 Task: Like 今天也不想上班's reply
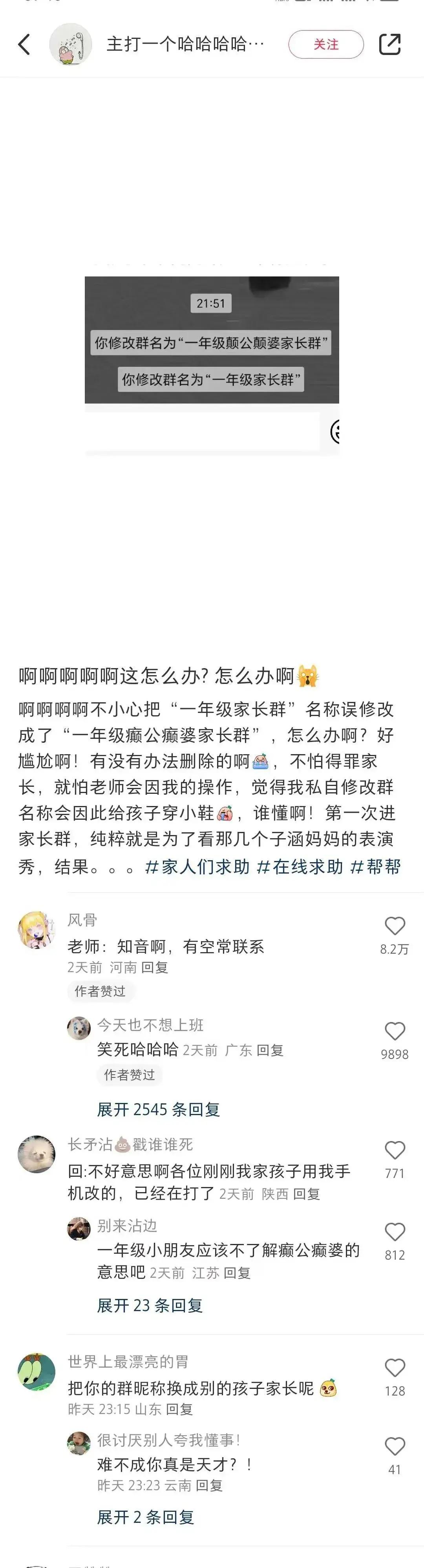point(395,1031)
